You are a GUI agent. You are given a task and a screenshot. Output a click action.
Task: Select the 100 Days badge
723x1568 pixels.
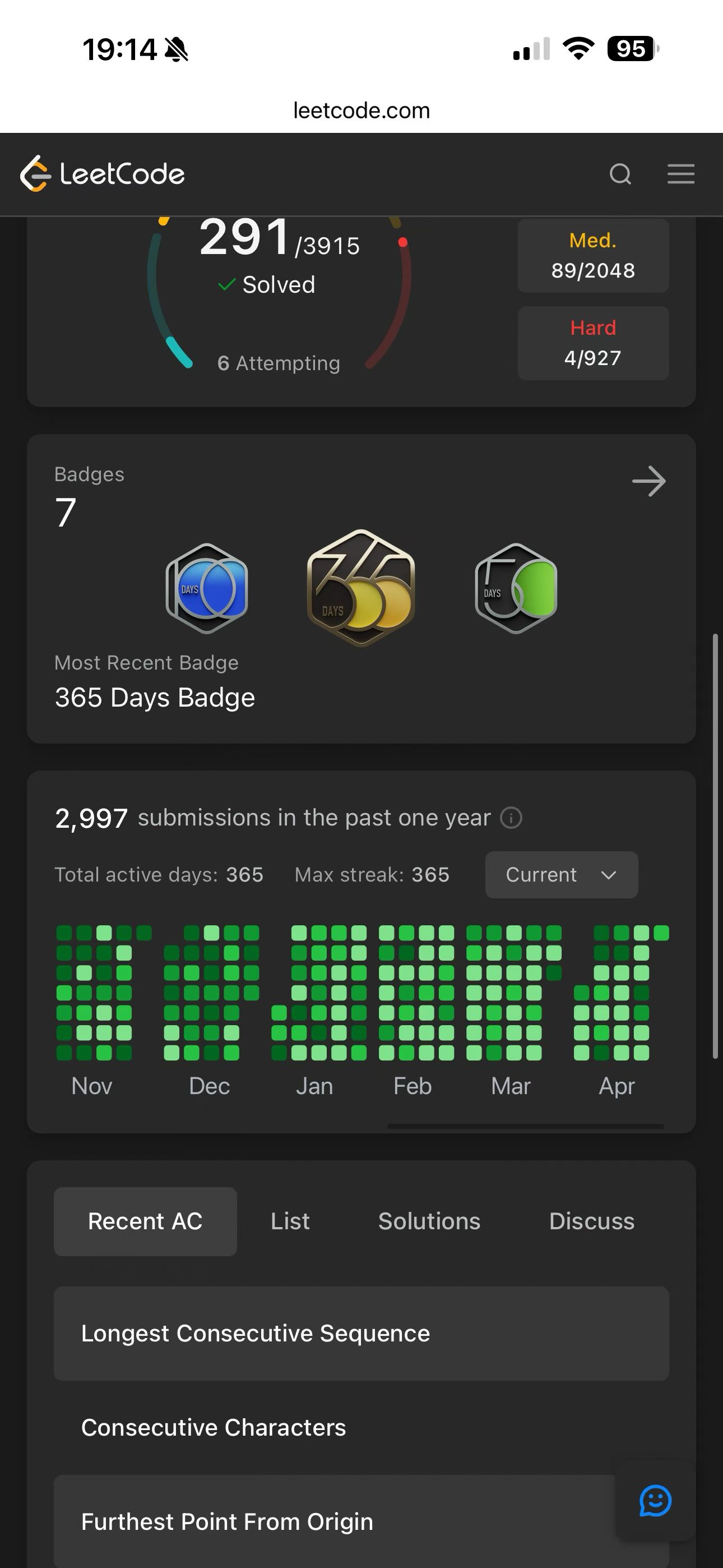pos(207,589)
